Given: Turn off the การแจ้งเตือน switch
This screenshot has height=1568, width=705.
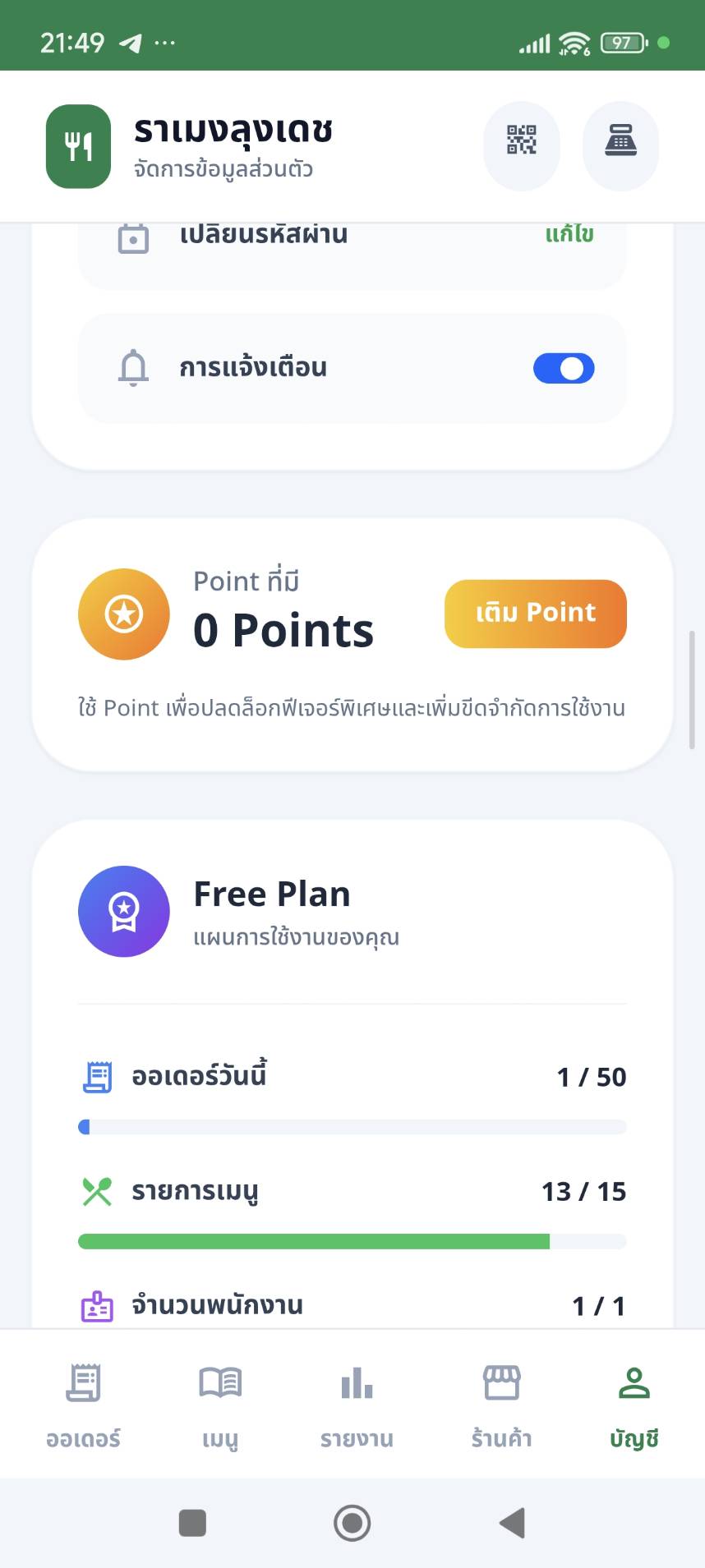Looking at the screenshot, I should point(564,369).
